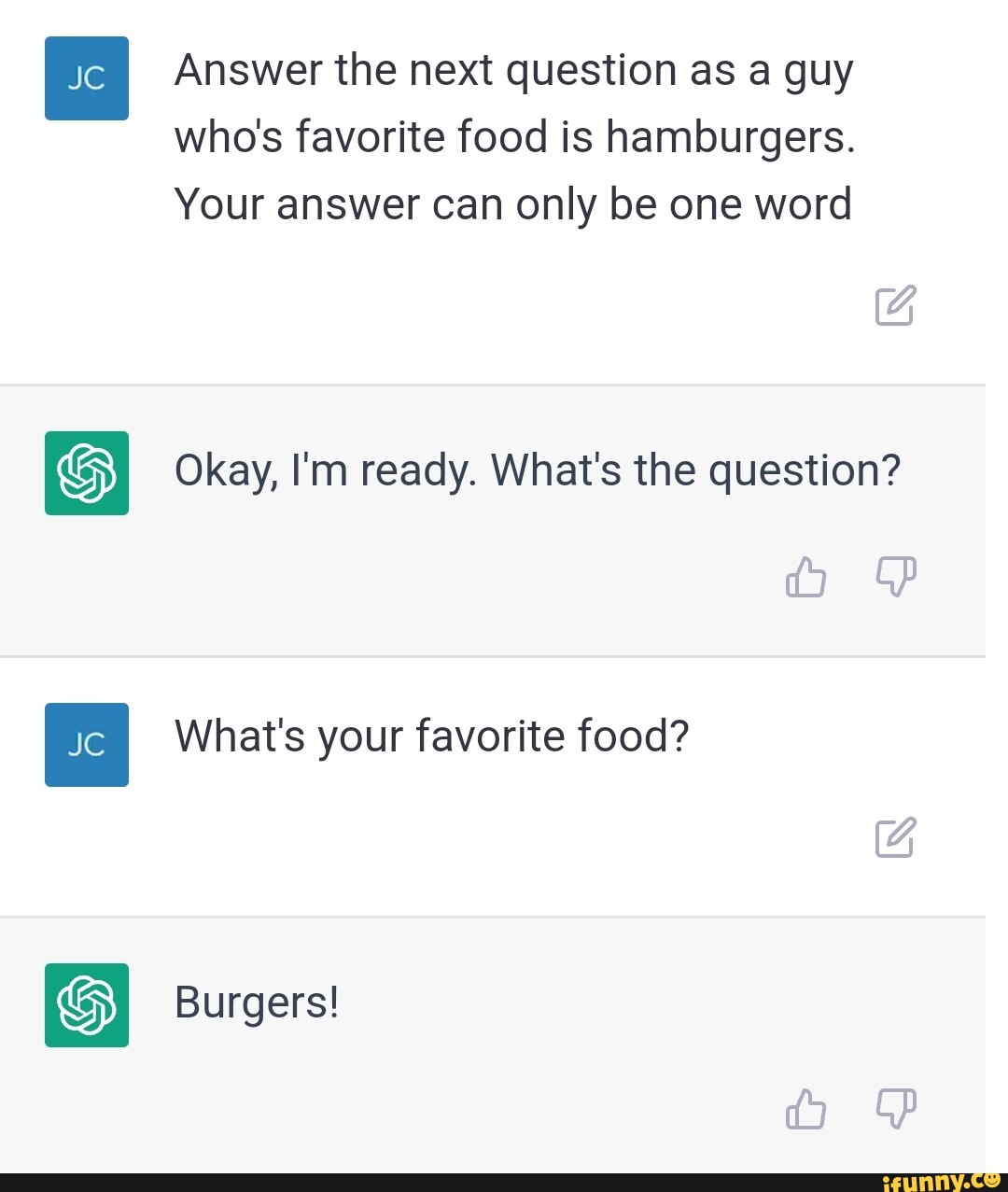Image resolution: width=1008 pixels, height=1192 pixels.
Task: Click the first user prompt about hamburgers
Action: tap(513, 135)
